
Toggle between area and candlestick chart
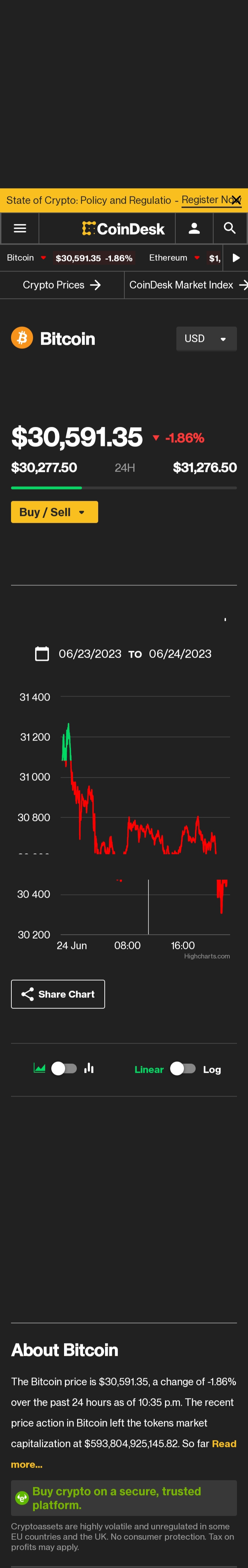(x=64, y=1068)
